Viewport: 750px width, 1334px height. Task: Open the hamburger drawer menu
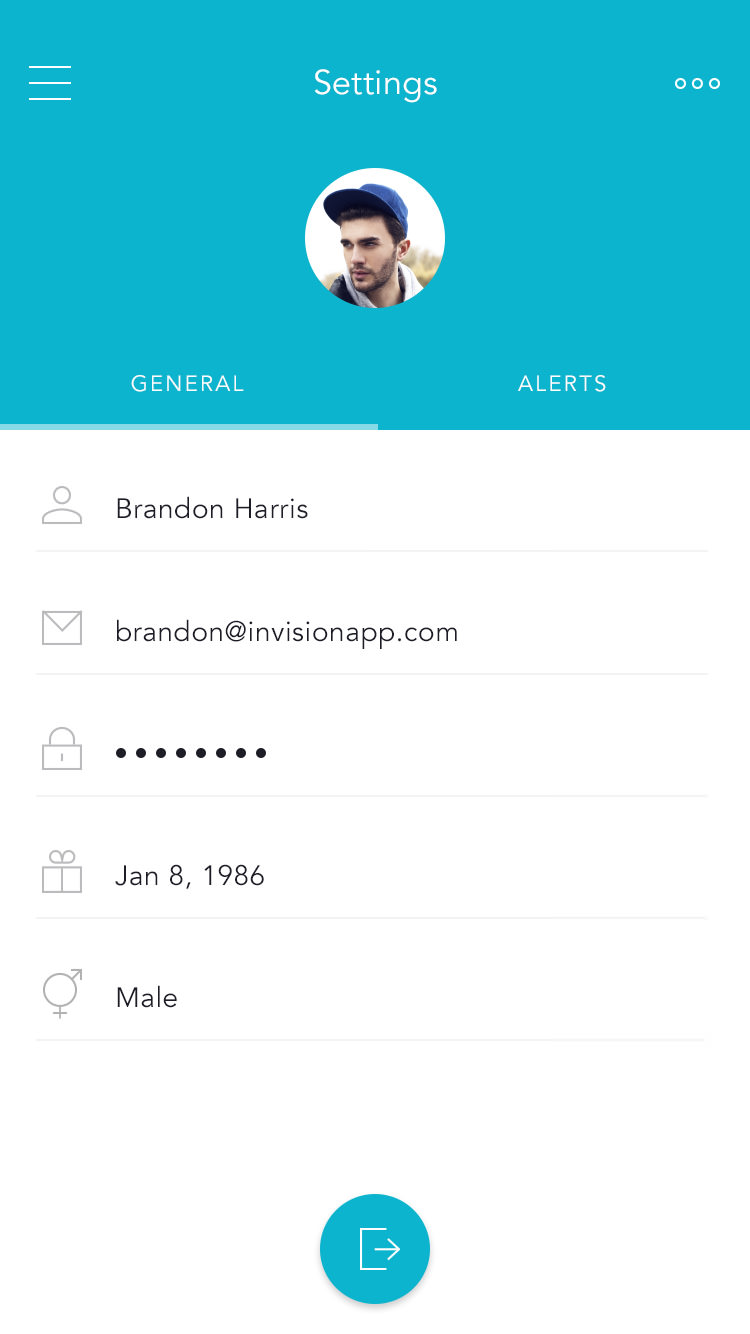(x=50, y=83)
